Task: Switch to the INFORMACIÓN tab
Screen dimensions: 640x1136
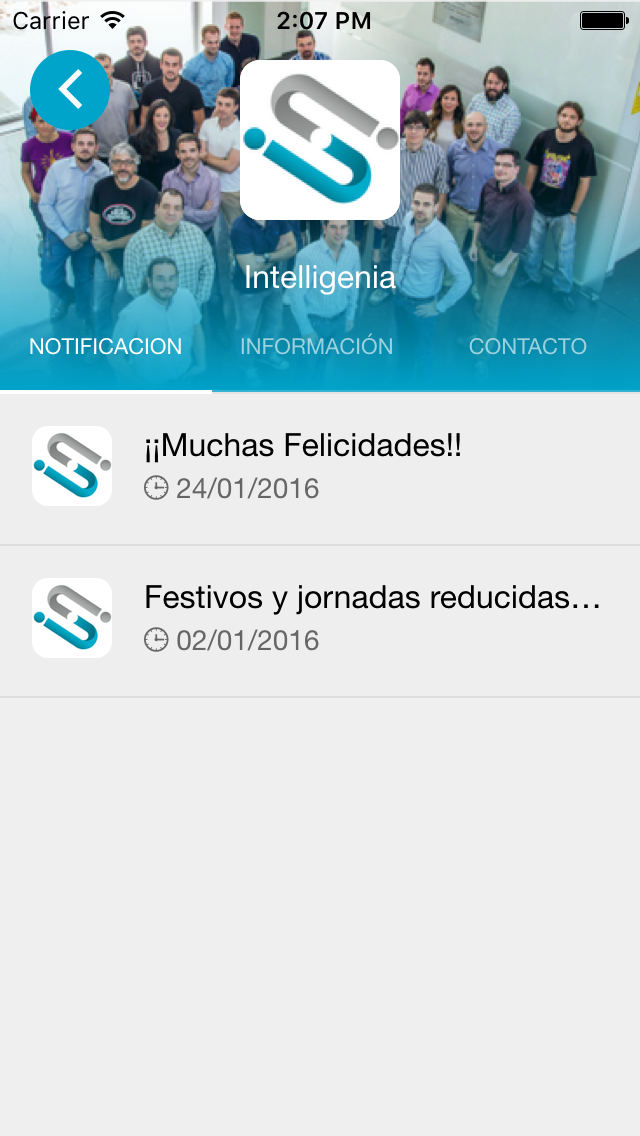Action: (x=317, y=347)
